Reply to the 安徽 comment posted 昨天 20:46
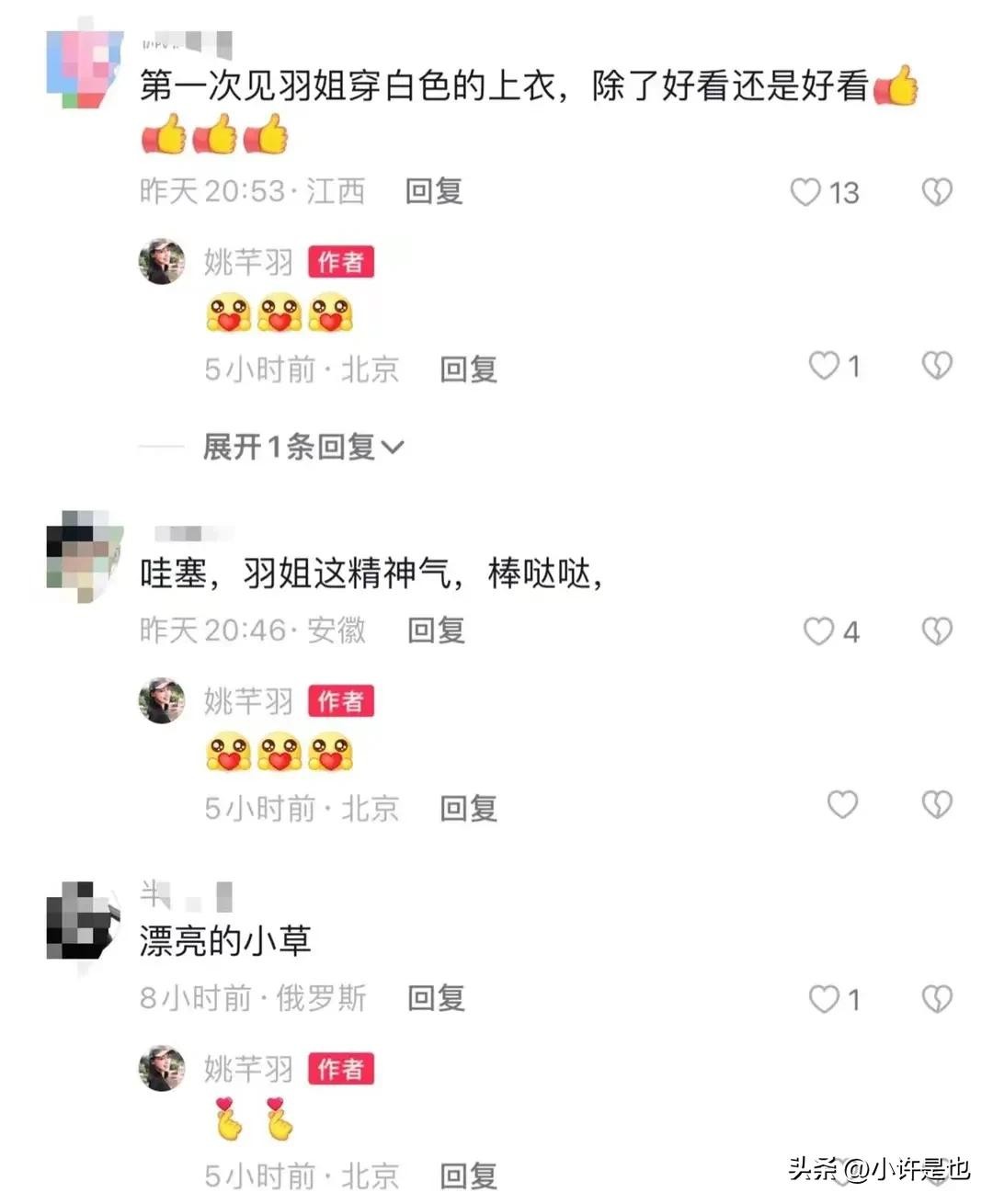Viewport: 993px width, 1204px height. 436,630
